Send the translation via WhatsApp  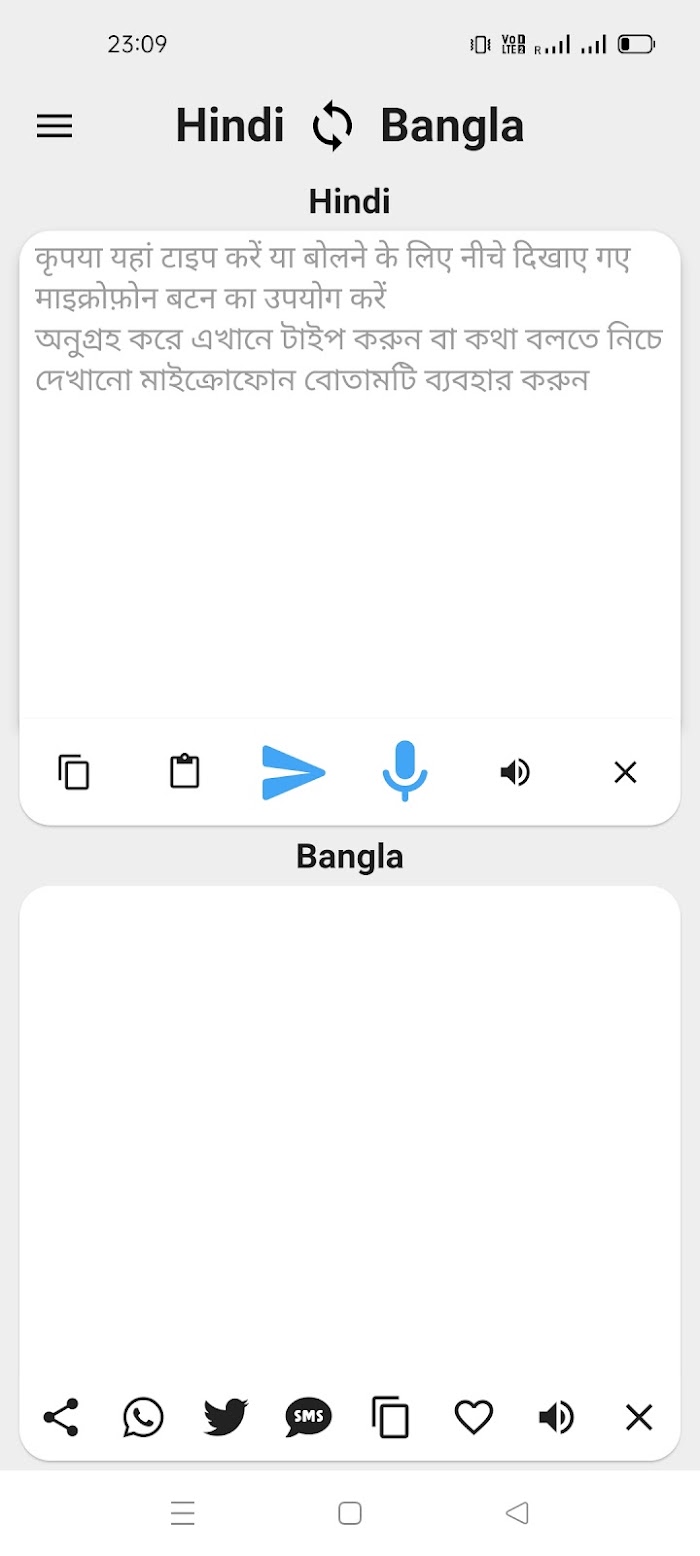[x=143, y=1417]
